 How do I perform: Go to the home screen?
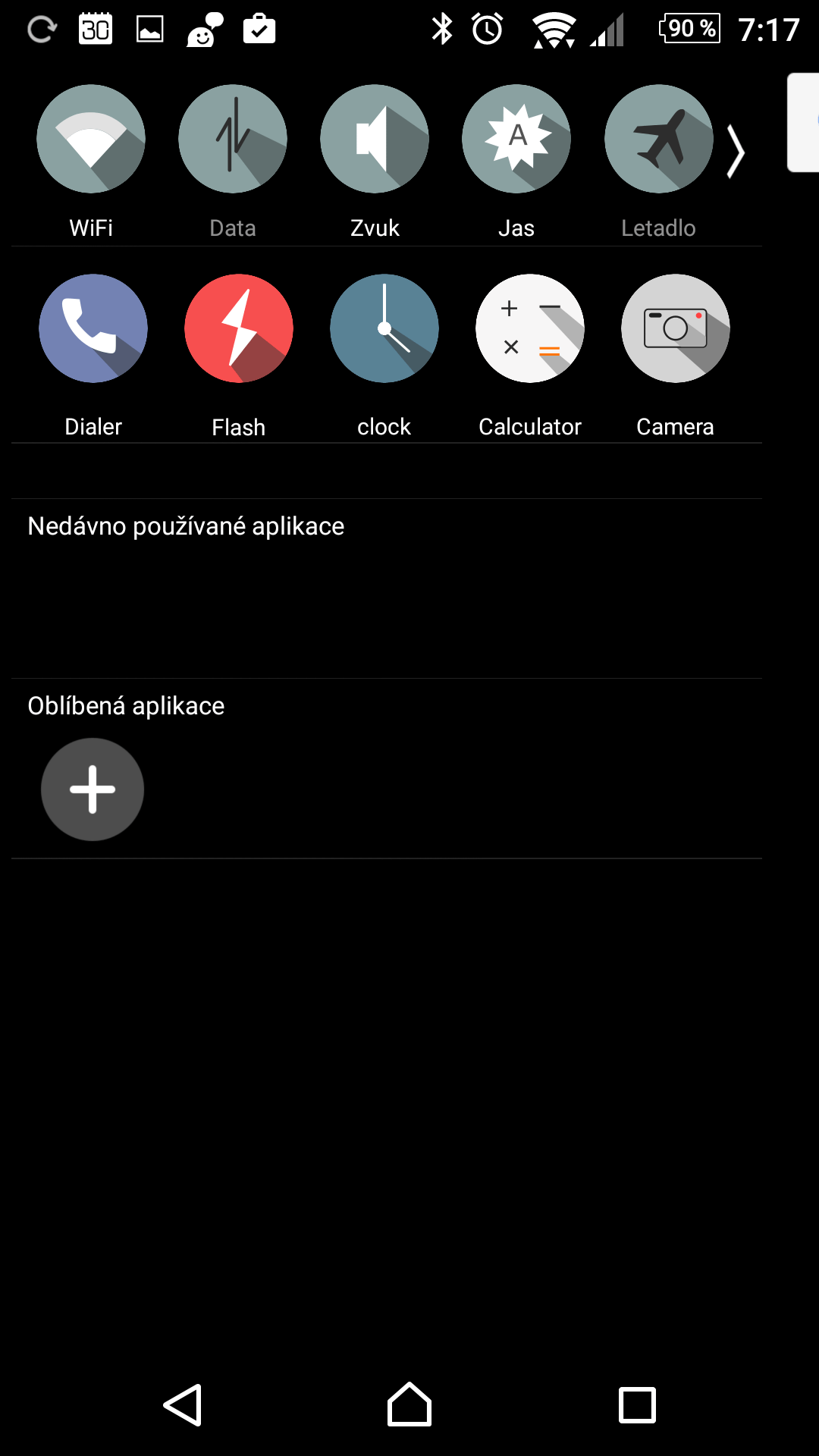coord(409,1404)
